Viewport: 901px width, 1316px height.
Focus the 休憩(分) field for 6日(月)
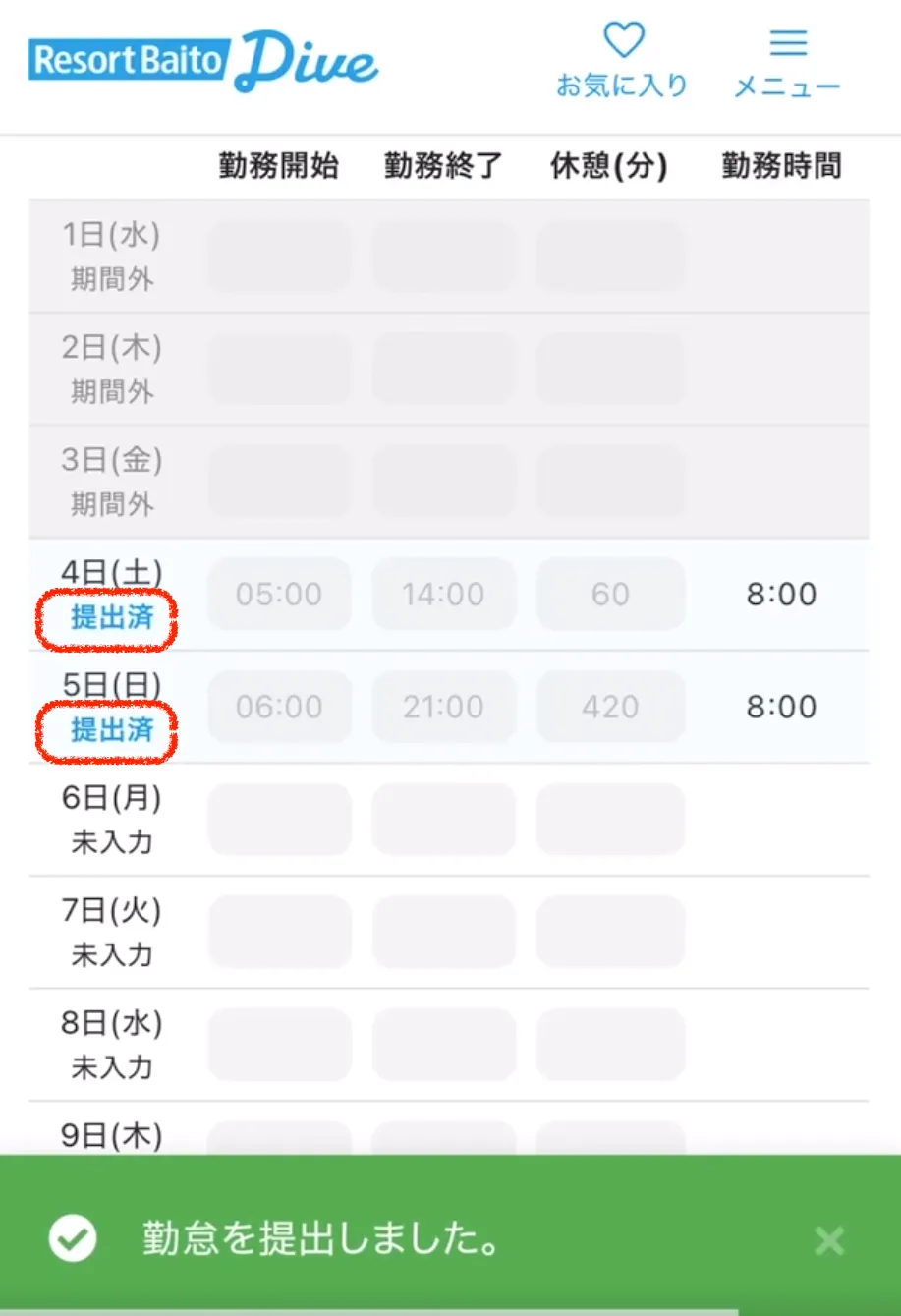(x=610, y=820)
